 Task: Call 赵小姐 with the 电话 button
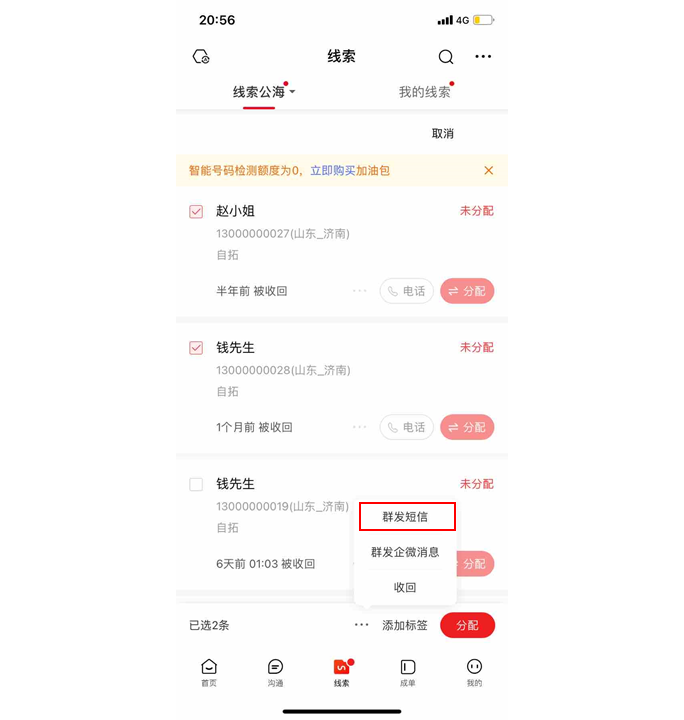pos(407,291)
